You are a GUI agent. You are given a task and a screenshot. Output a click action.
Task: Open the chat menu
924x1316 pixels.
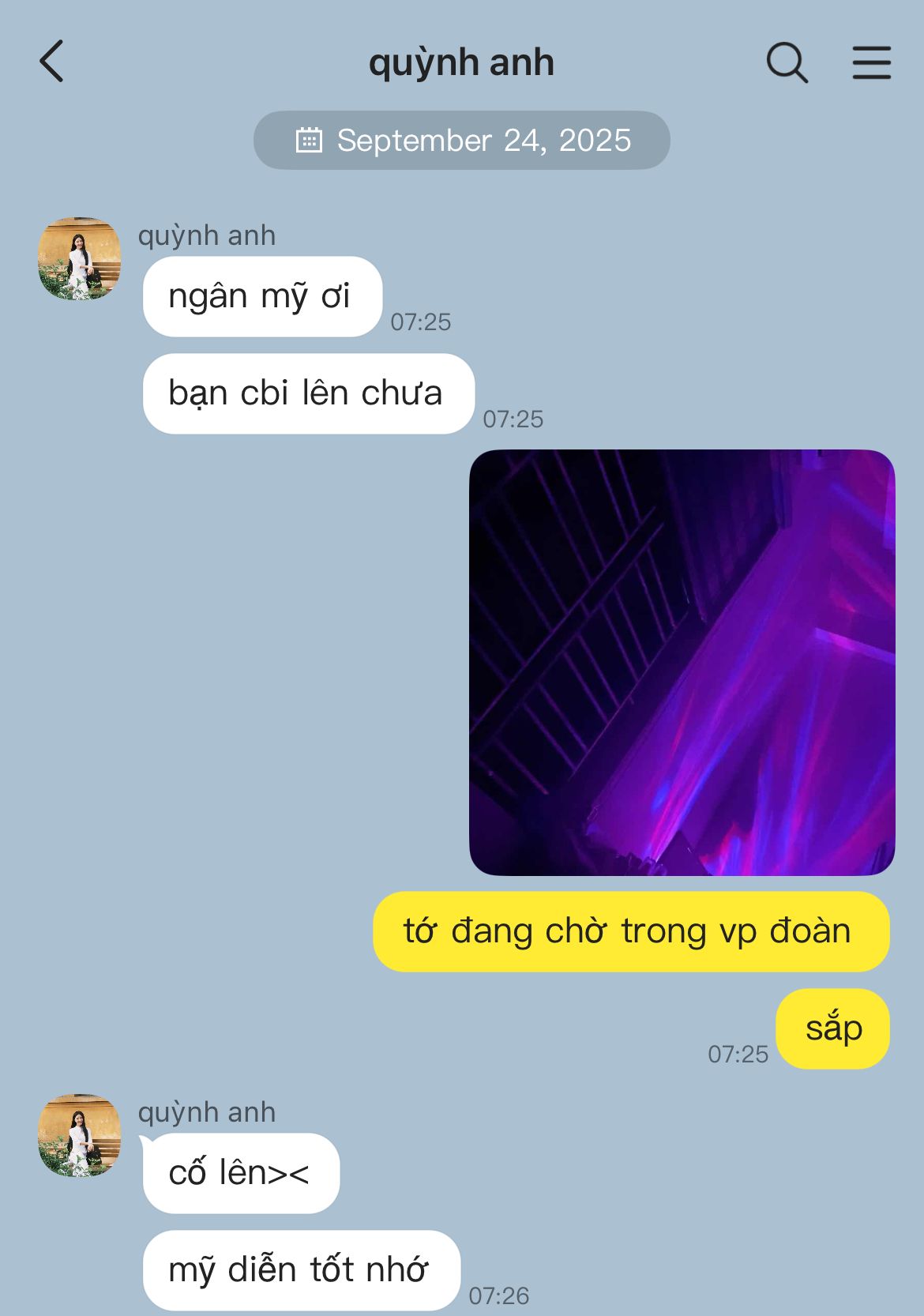871,62
